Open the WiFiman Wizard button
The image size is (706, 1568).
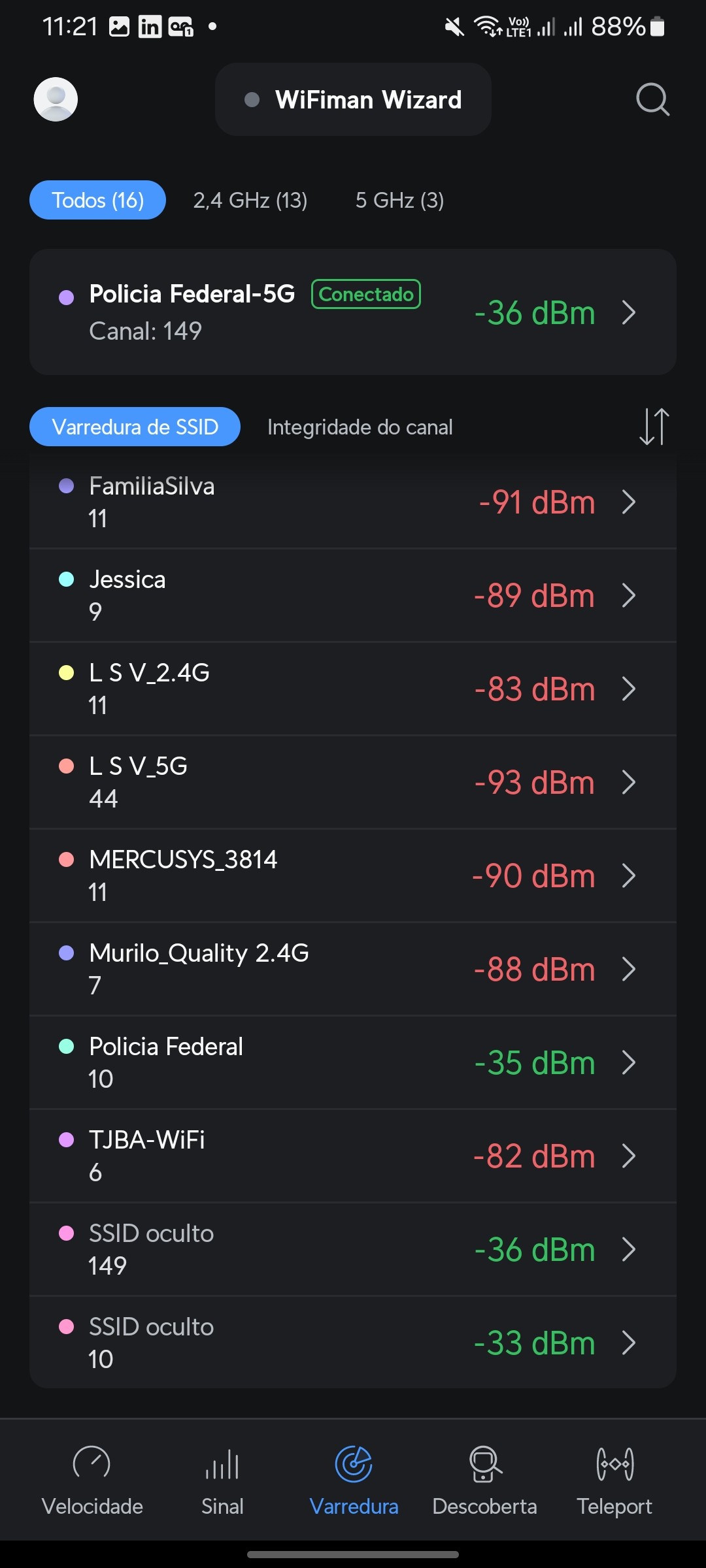point(353,99)
